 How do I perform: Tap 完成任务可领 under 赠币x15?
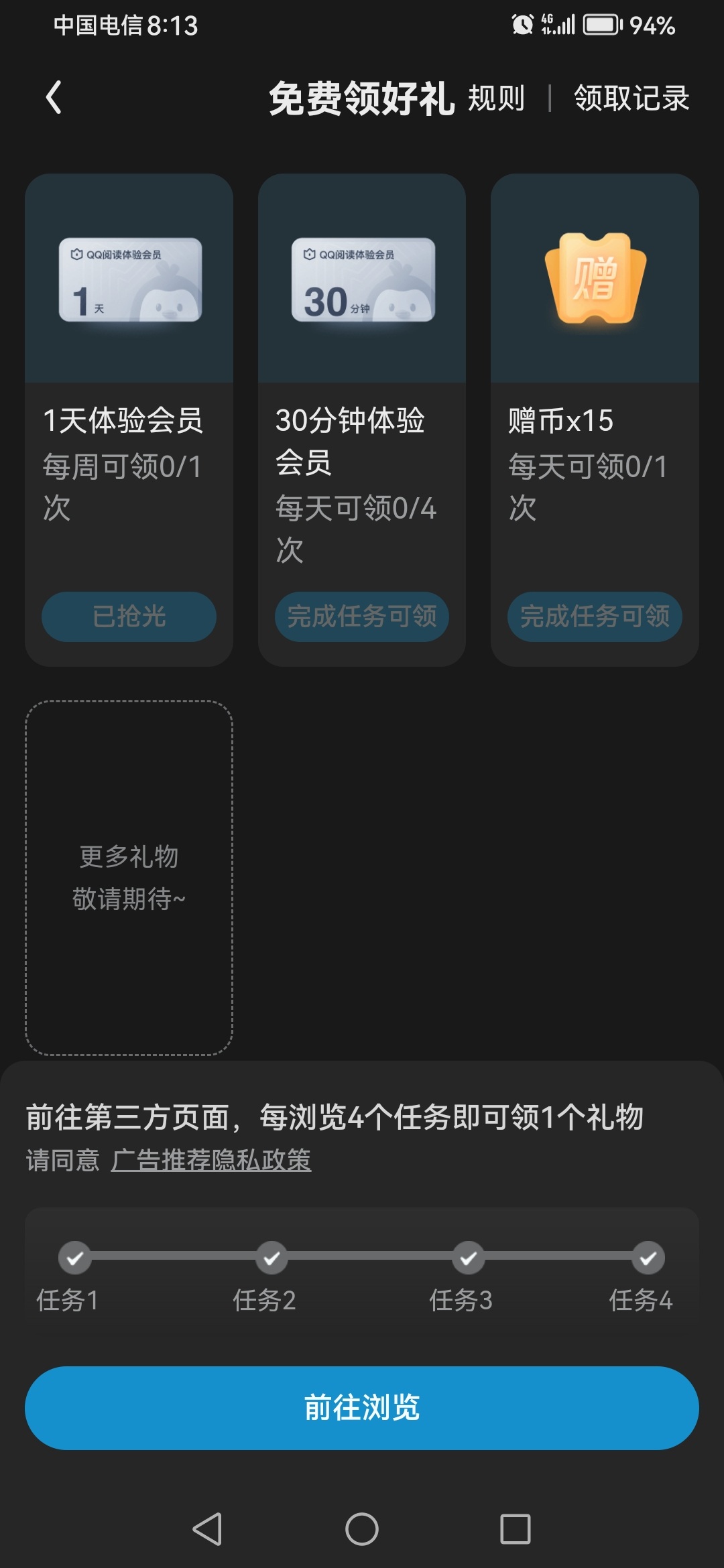click(x=595, y=616)
